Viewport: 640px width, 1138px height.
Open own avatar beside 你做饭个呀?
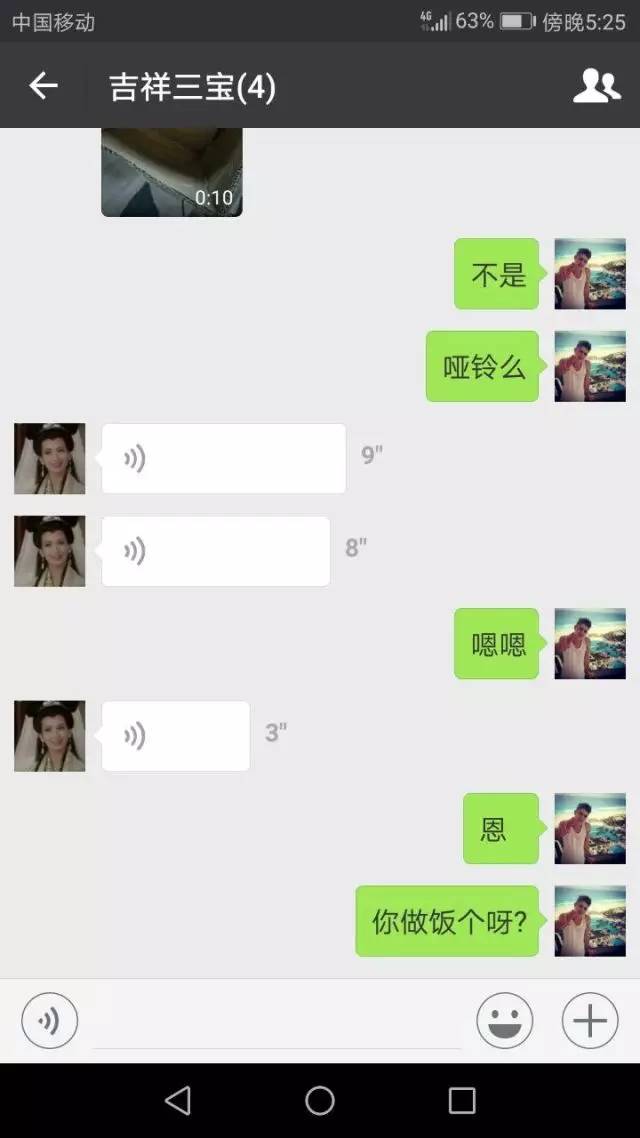point(590,921)
